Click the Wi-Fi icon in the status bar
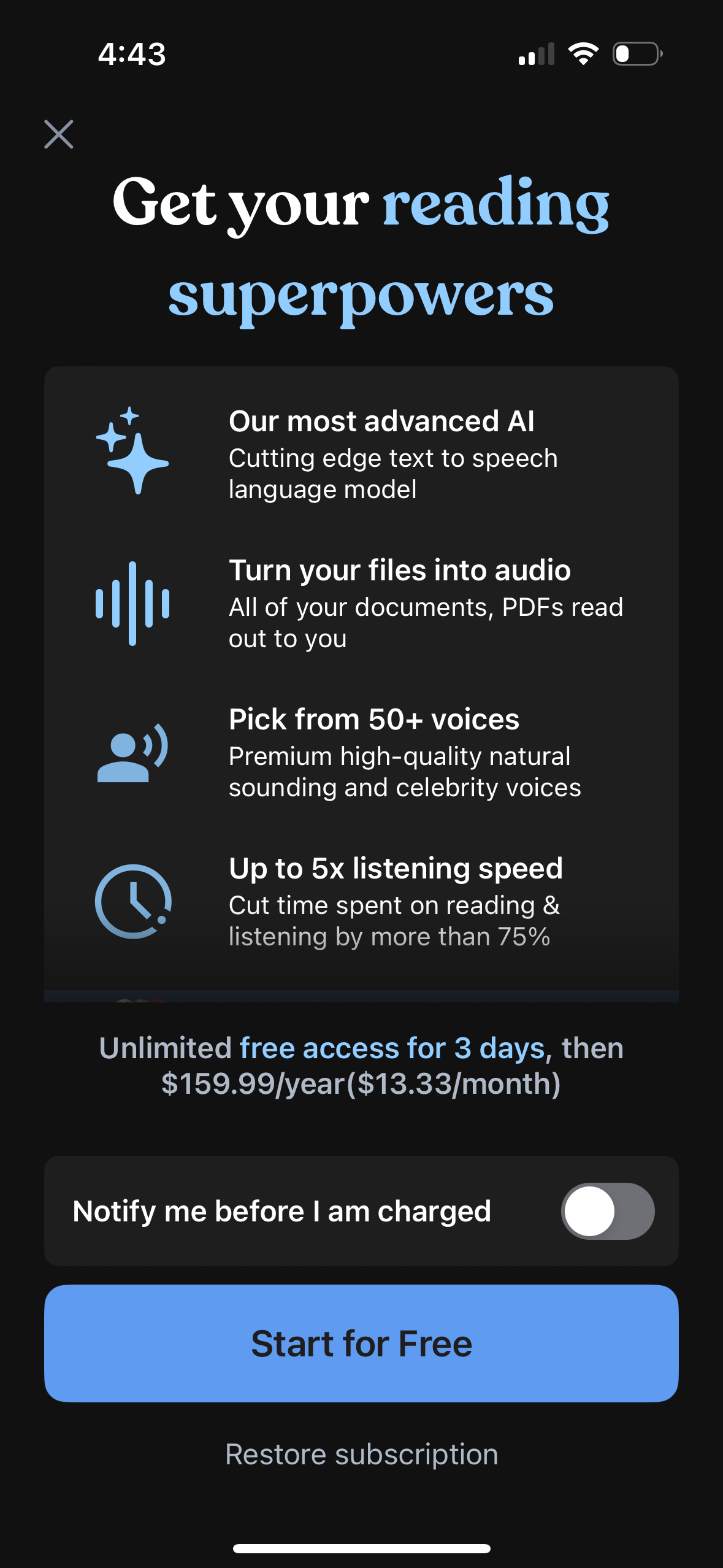 (583, 54)
